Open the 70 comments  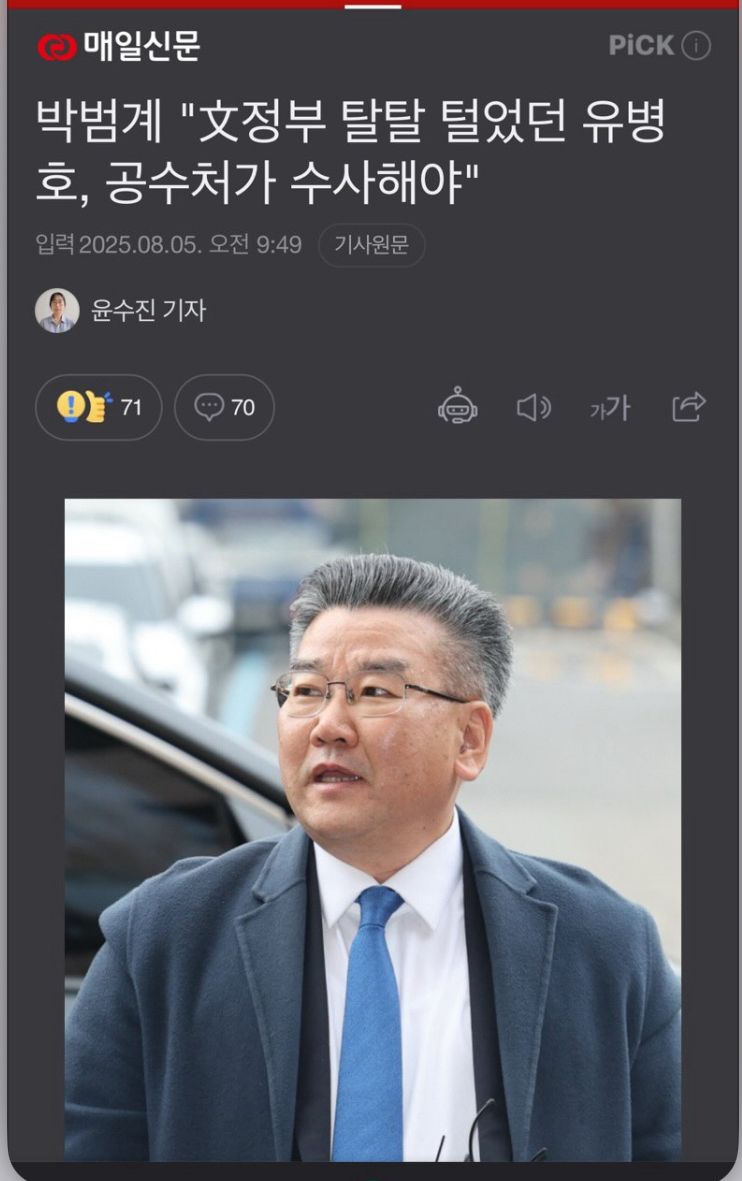point(224,407)
